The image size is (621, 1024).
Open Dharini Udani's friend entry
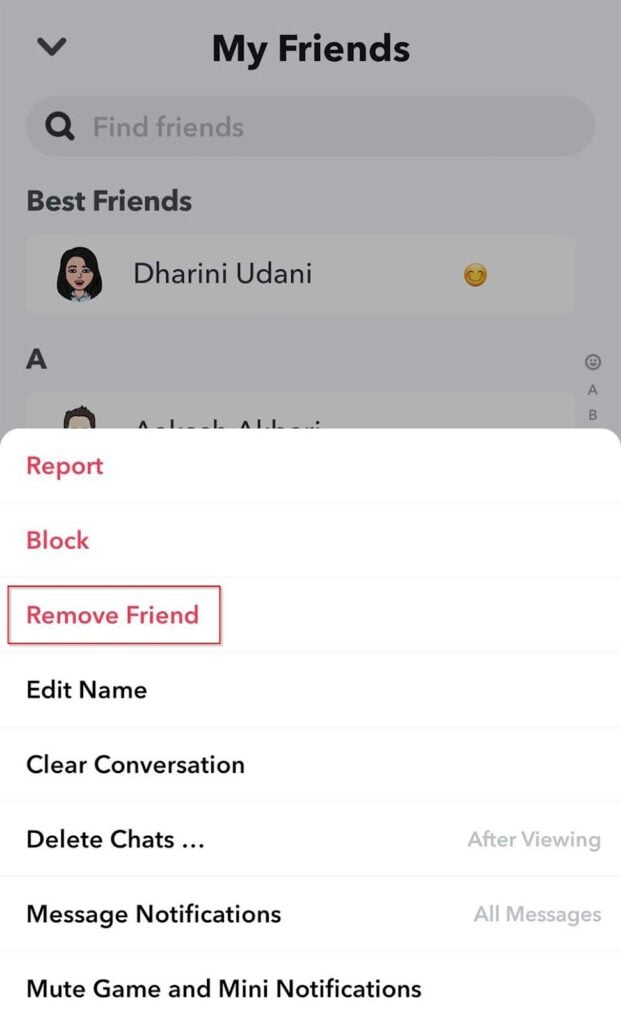[300, 275]
